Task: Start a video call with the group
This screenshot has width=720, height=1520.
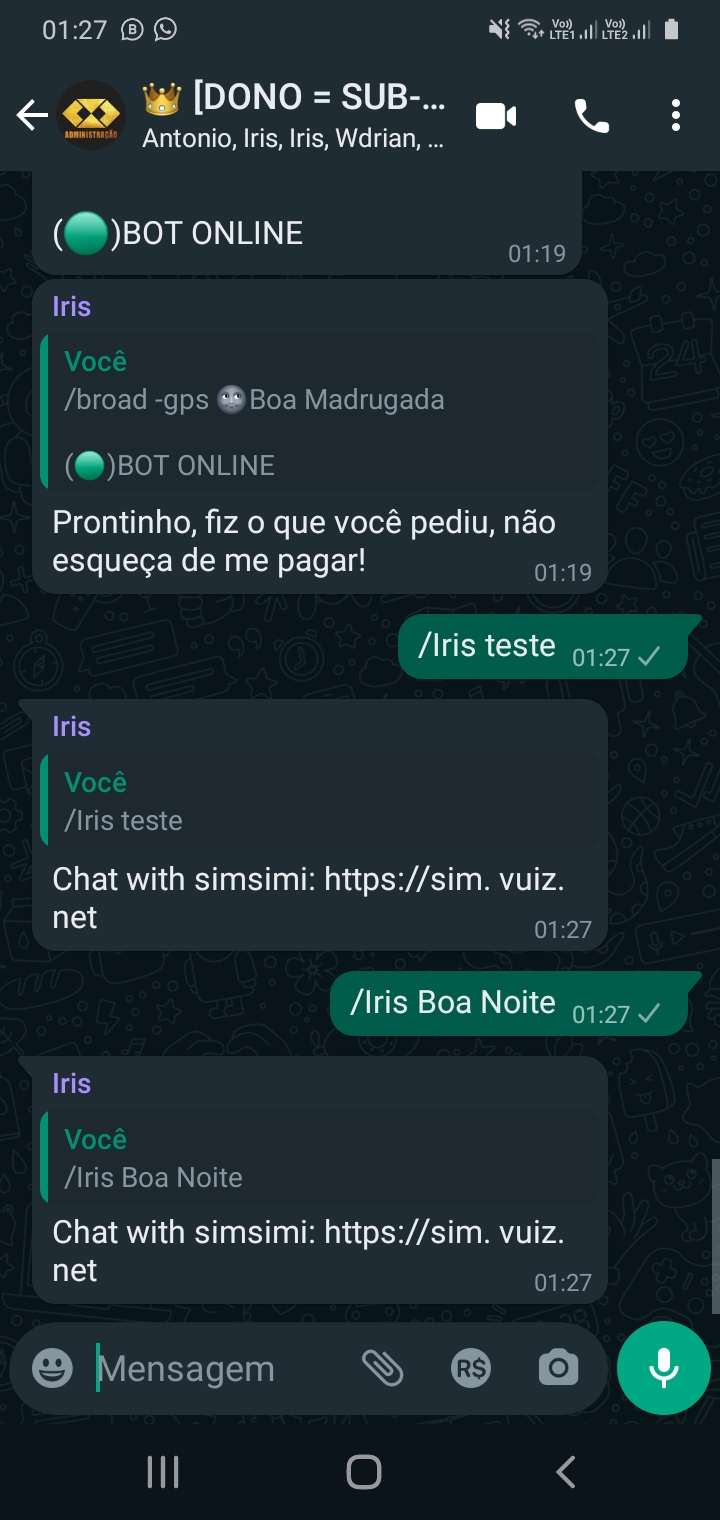Action: 496,116
